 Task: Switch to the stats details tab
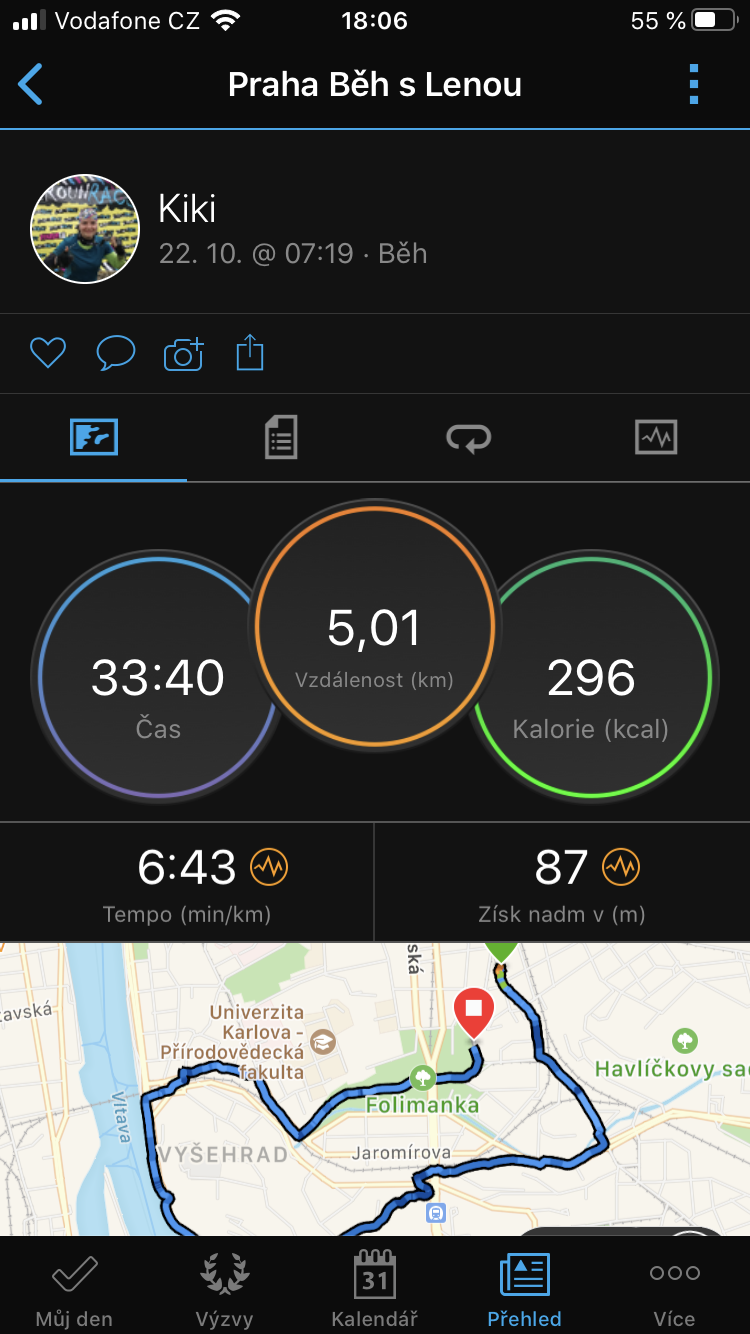point(281,438)
